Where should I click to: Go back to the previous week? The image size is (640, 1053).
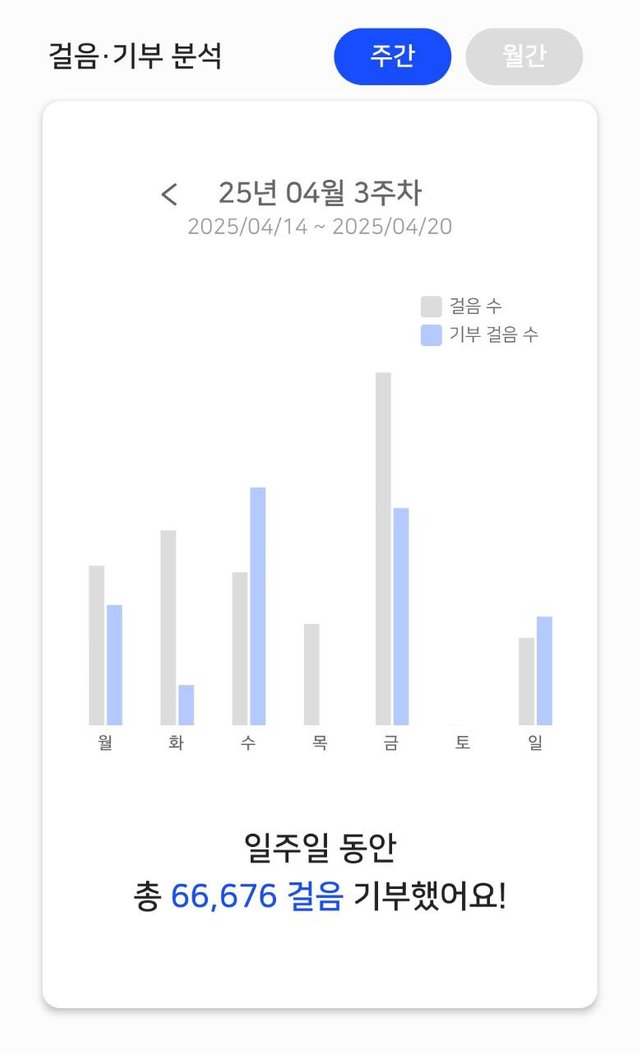point(169,194)
